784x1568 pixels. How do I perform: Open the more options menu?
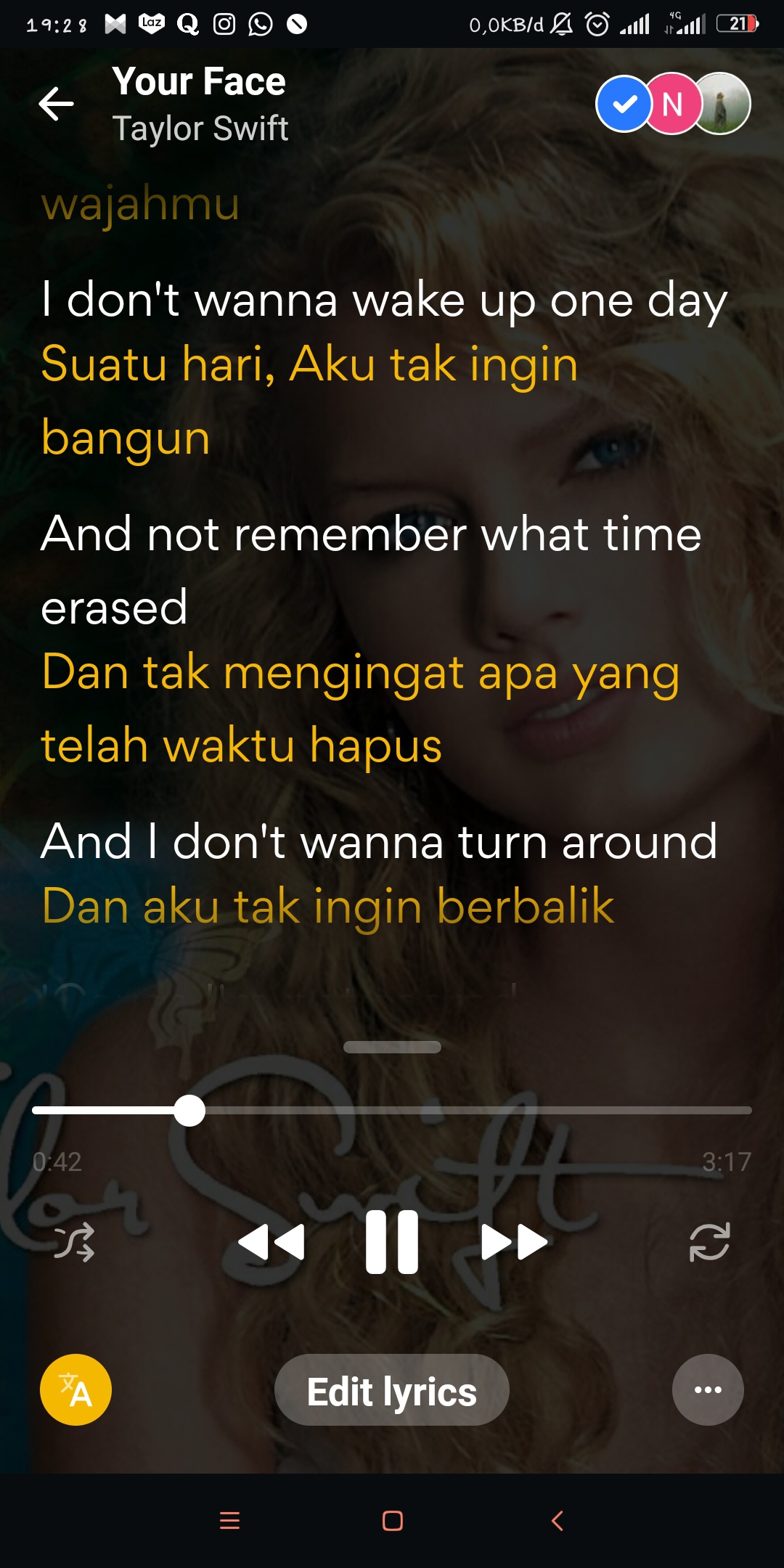(x=708, y=1390)
